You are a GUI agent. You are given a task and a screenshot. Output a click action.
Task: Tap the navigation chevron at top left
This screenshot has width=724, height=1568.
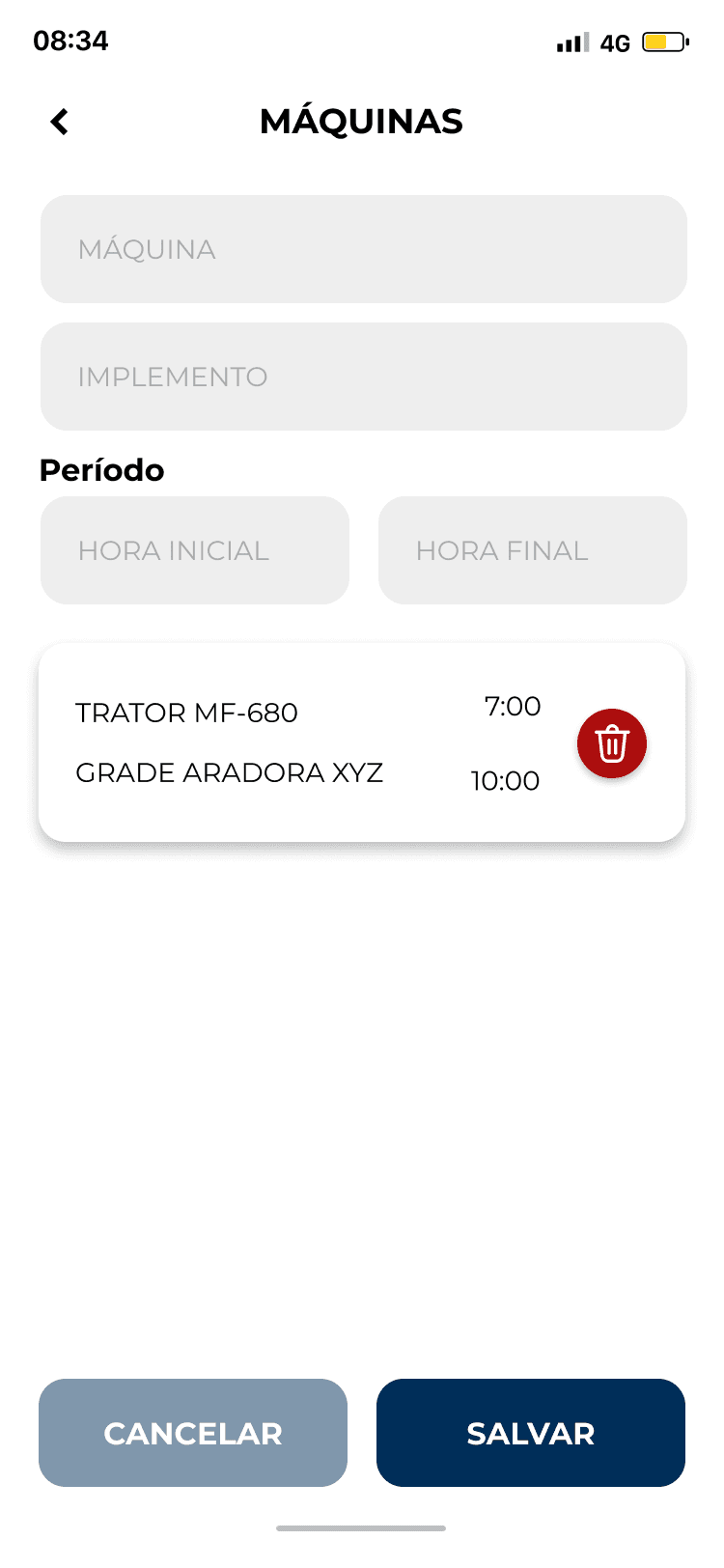coord(59,122)
